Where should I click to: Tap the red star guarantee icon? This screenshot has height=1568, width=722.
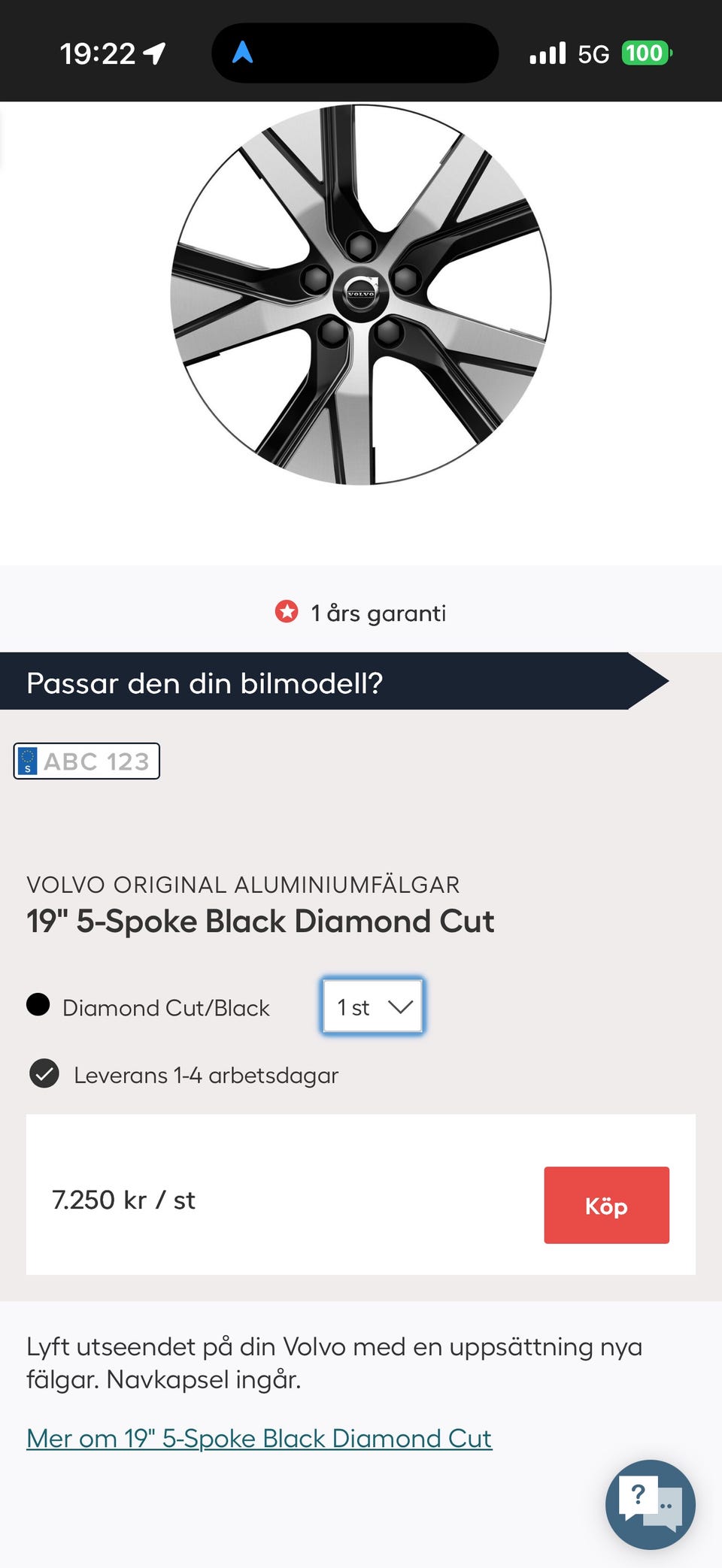click(287, 612)
